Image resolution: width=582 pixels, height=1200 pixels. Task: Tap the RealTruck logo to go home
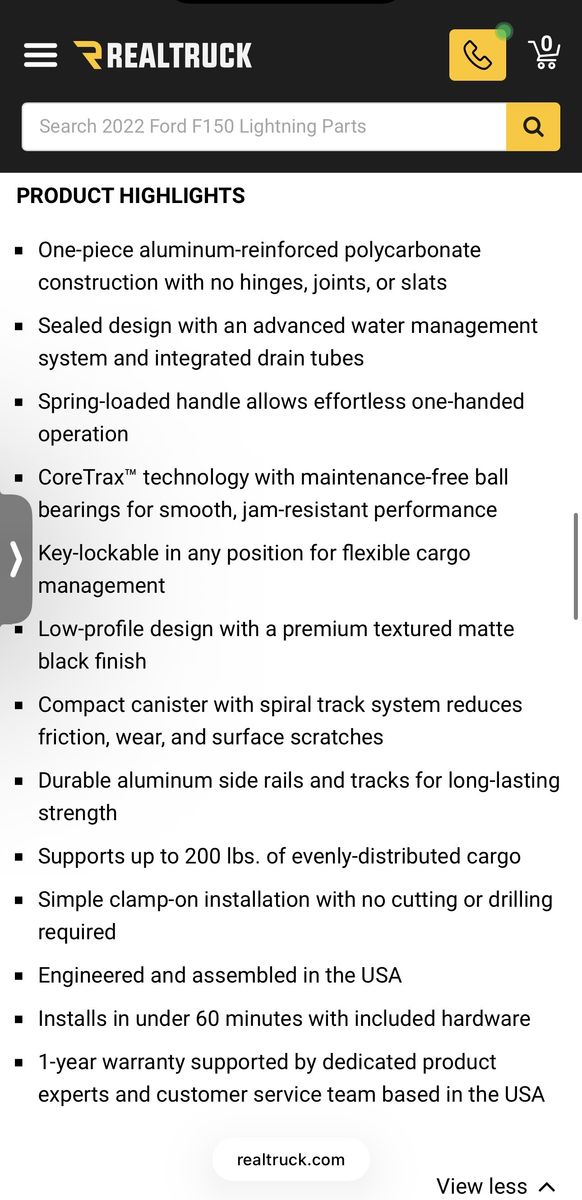[x=163, y=55]
